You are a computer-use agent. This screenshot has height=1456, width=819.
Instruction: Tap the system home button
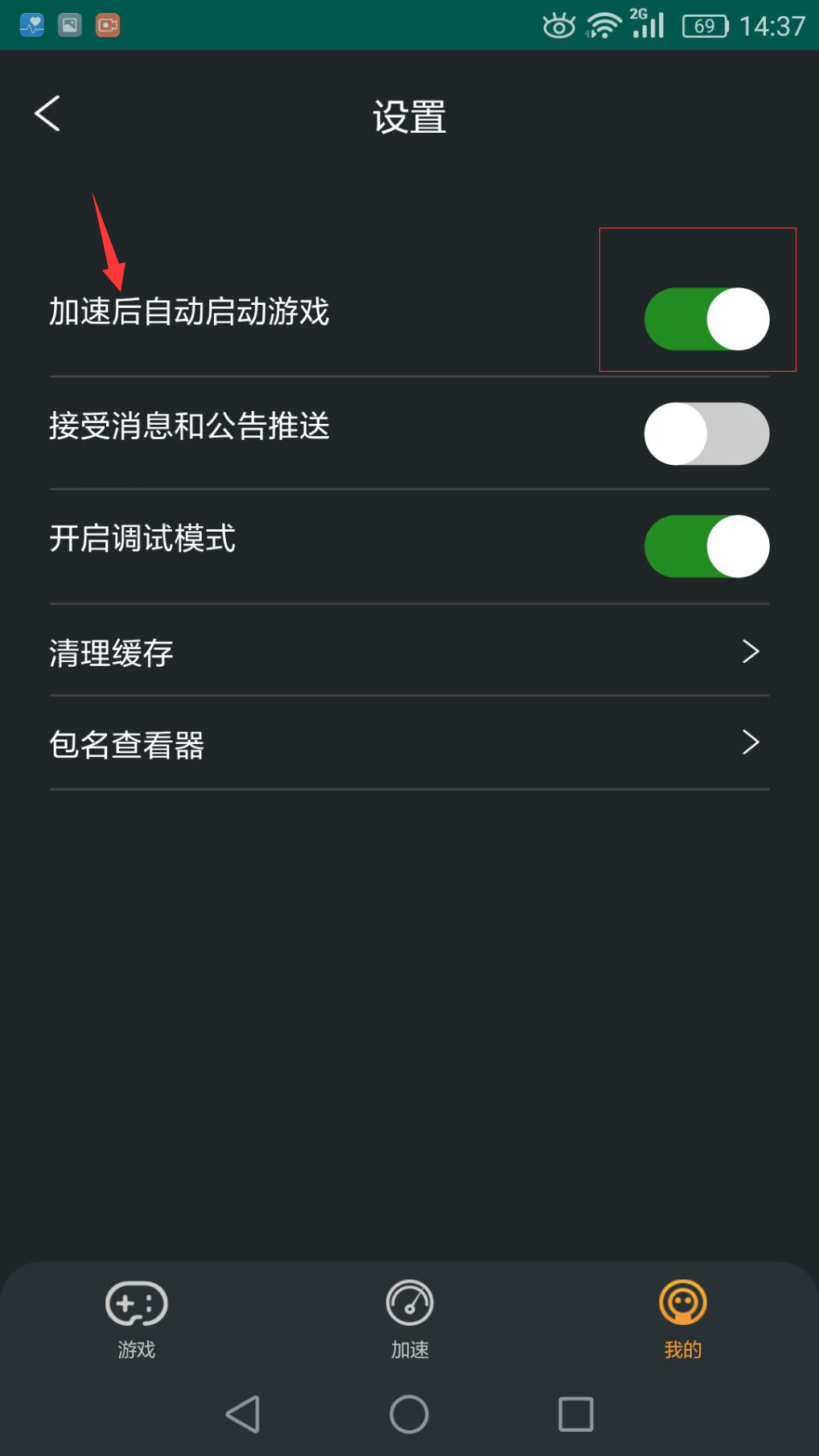pyautogui.click(x=409, y=1414)
